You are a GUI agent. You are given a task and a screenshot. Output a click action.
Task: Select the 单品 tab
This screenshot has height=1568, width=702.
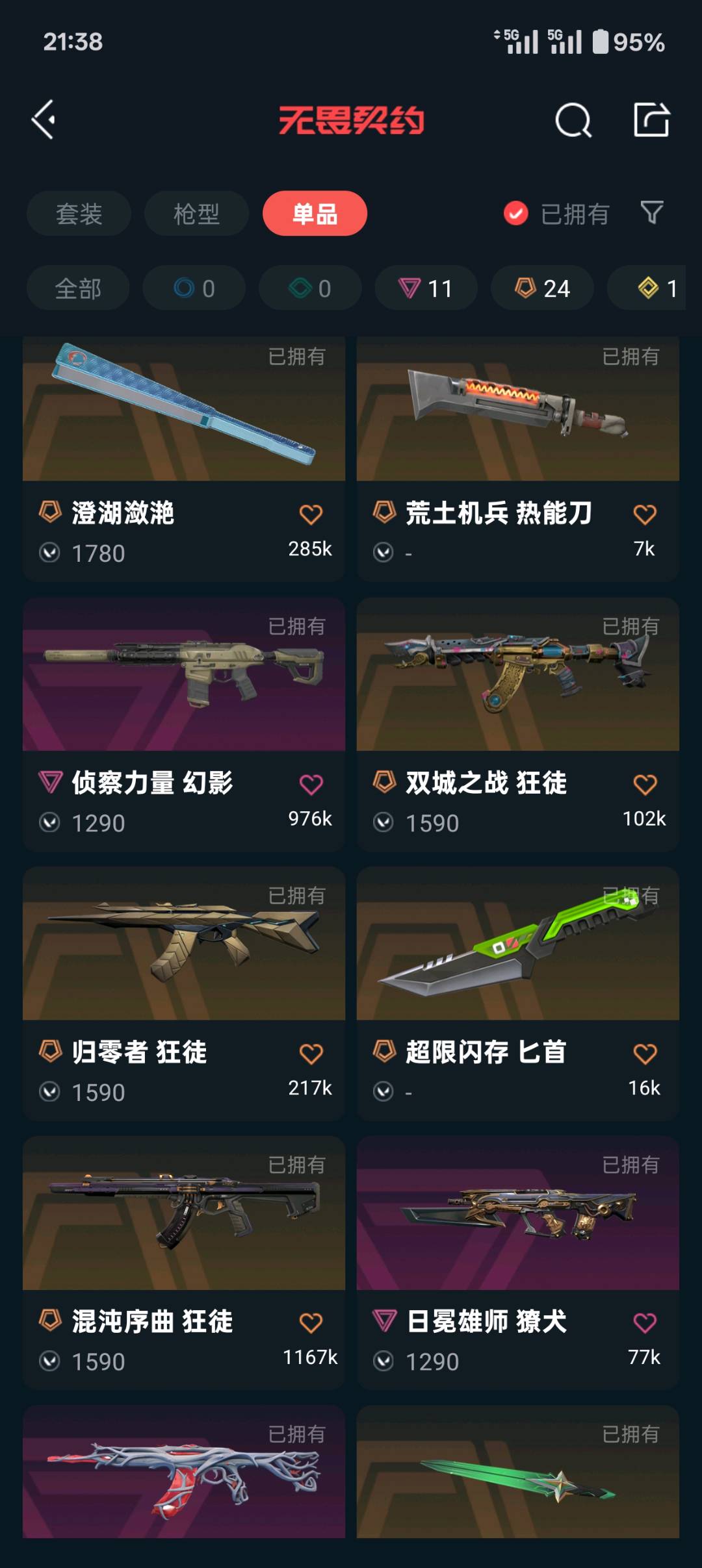pyautogui.click(x=315, y=214)
